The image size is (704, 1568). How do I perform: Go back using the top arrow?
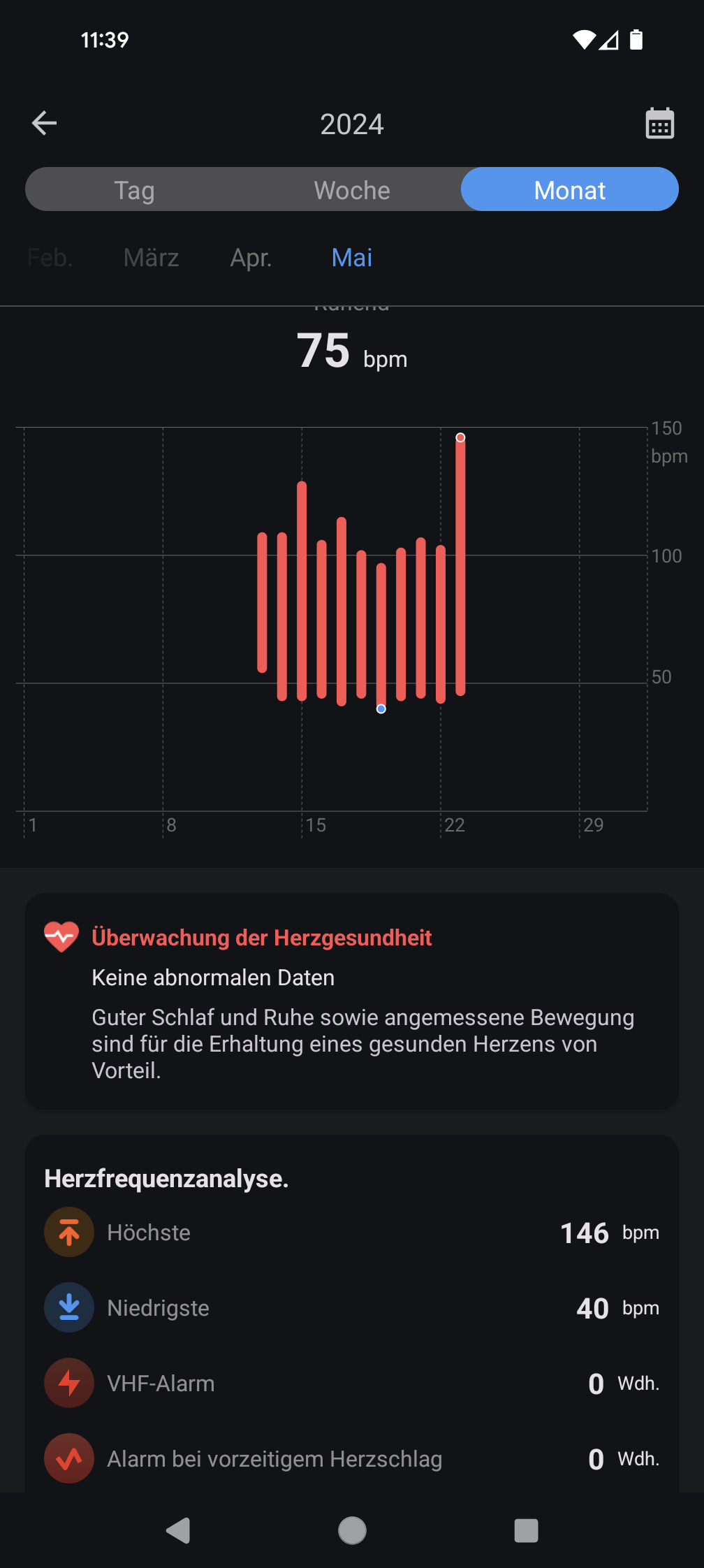(44, 124)
